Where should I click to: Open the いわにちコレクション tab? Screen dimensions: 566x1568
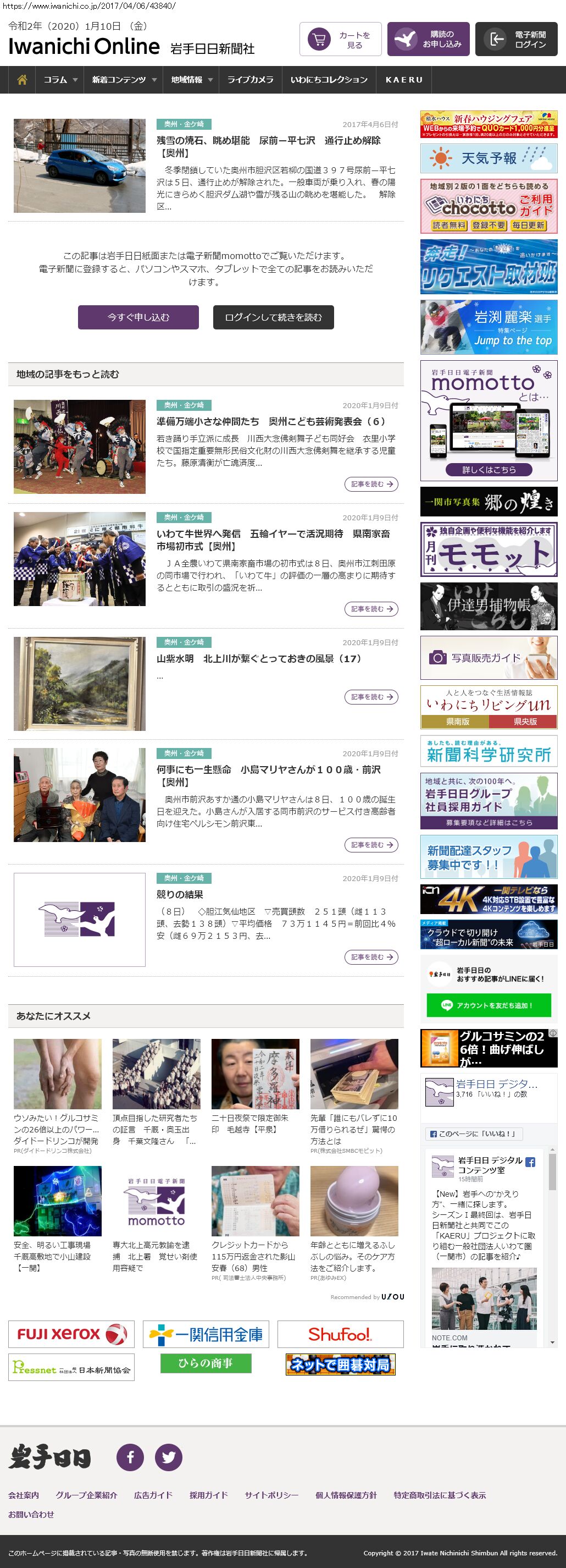(x=328, y=80)
